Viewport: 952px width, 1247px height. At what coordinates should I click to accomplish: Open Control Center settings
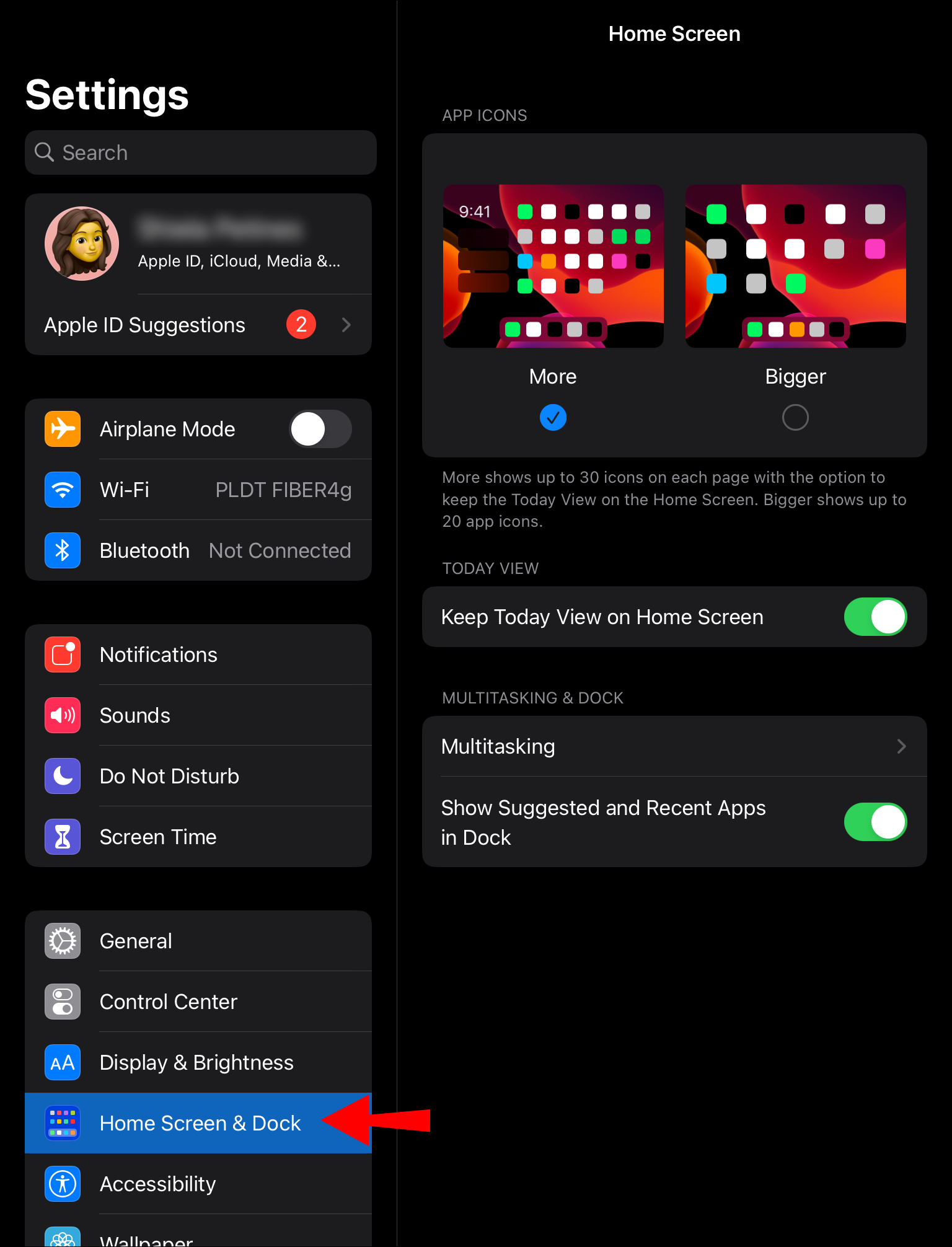[198, 1002]
